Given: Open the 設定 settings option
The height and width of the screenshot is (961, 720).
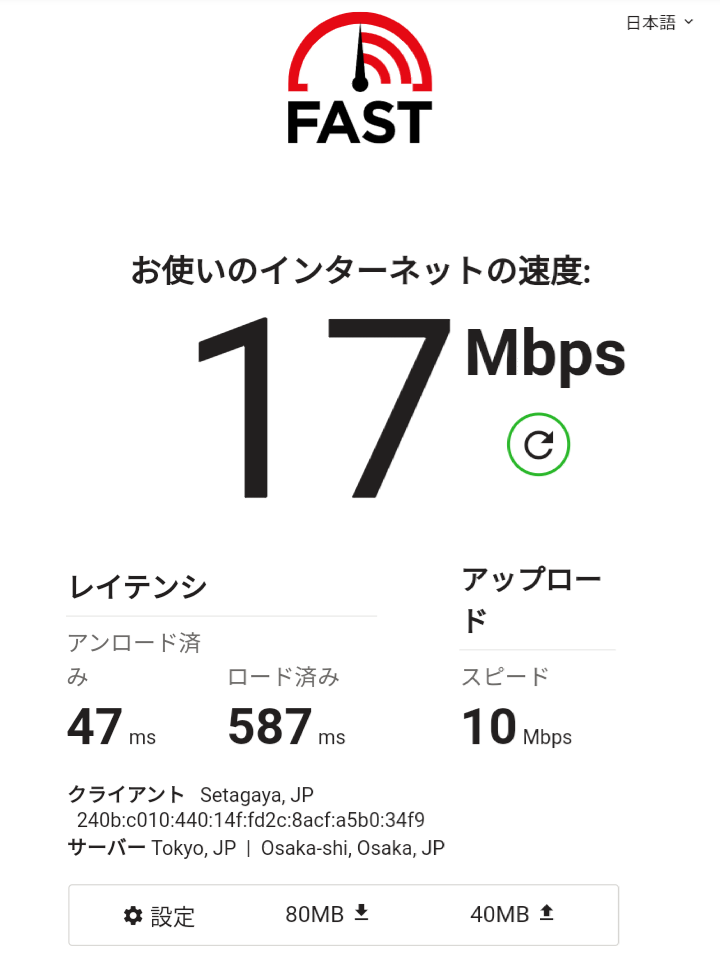Looking at the screenshot, I should coord(160,915).
